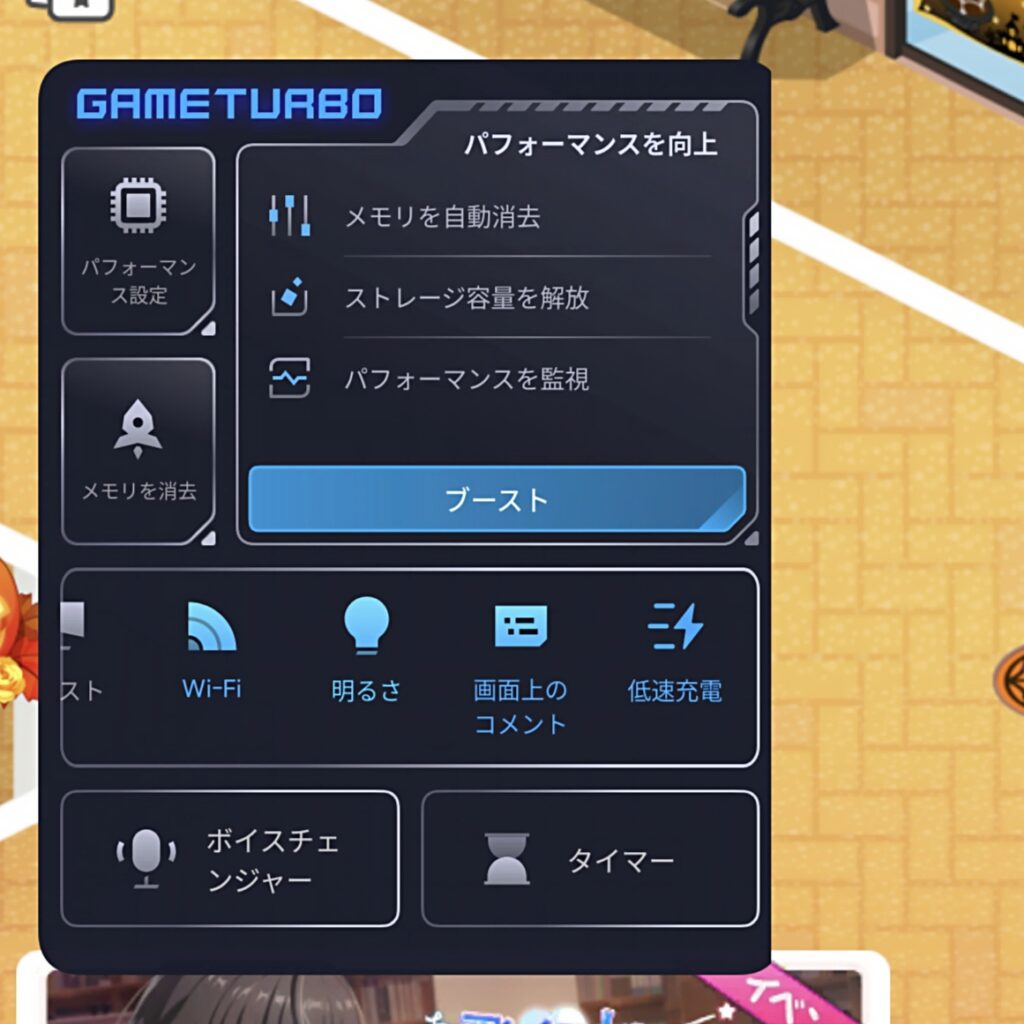Tap the メモリを消去 rocket button

coord(138,451)
